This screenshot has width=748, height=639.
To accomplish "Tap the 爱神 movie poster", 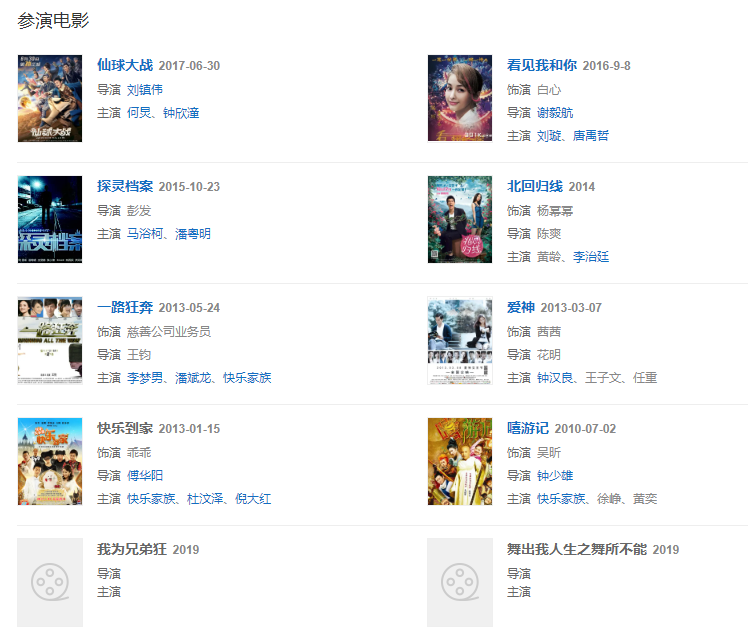I will pyautogui.click(x=460, y=341).
